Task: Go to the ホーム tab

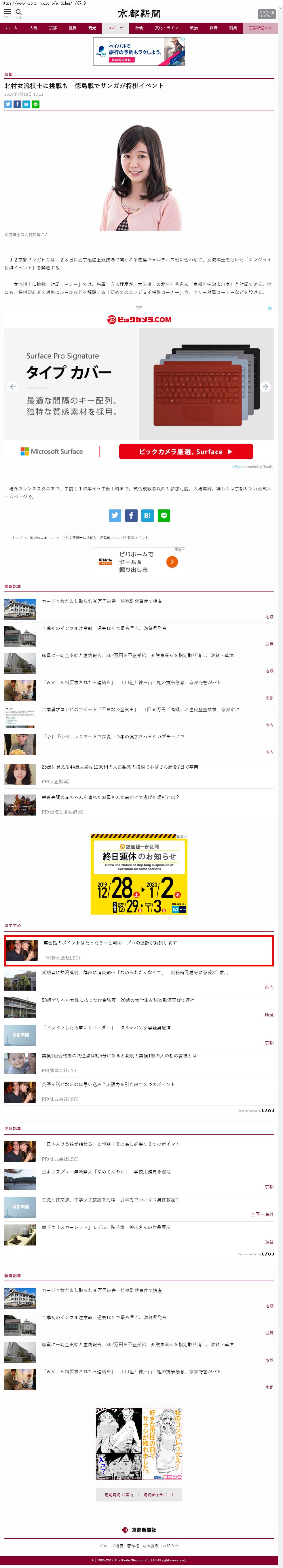Action: (12, 28)
